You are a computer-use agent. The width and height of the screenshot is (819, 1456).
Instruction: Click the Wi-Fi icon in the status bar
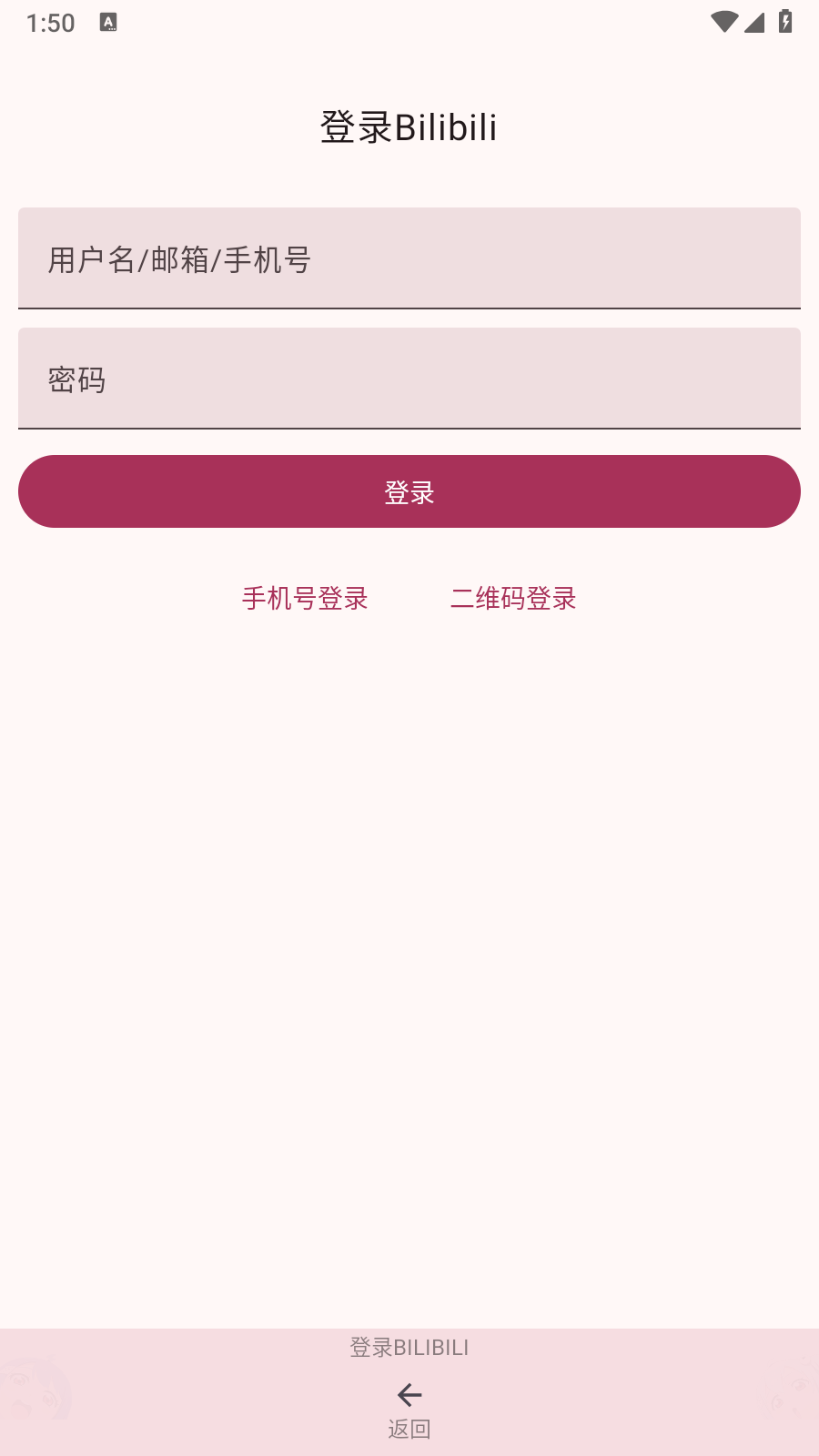[723, 22]
